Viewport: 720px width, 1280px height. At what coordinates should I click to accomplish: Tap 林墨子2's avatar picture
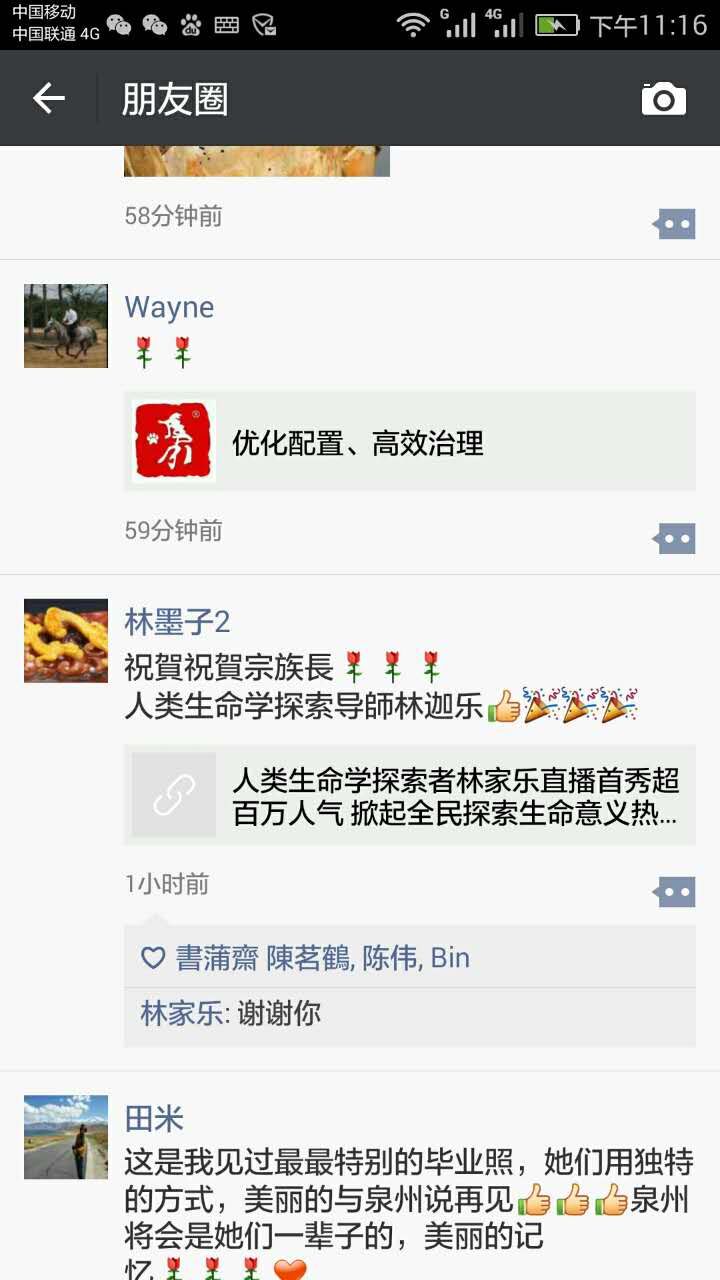coord(66,641)
